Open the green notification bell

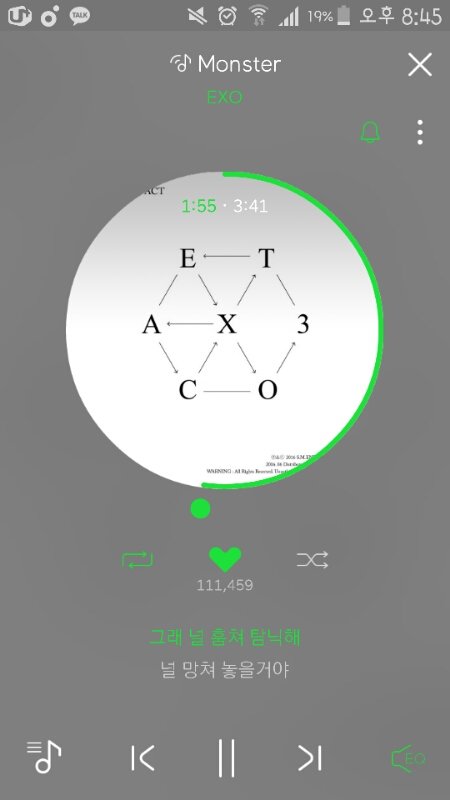click(x=370, y=132)
